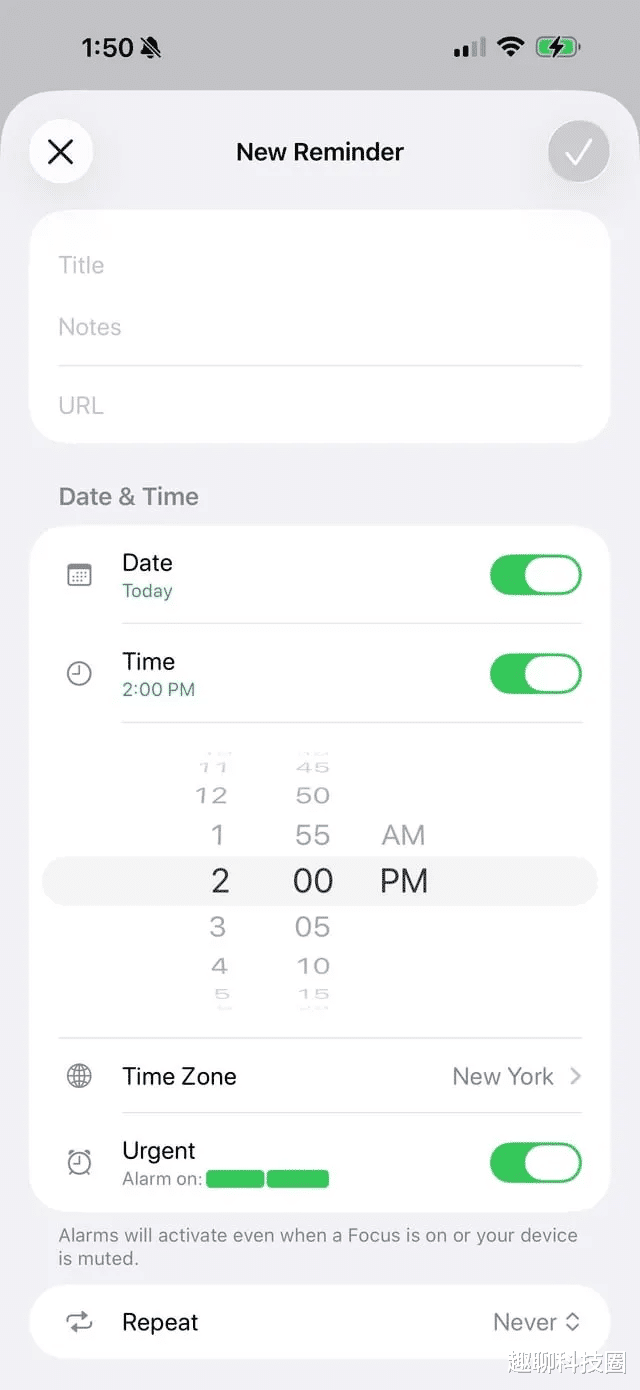Open the Repeat Never dropdown
This screenshot has width=640, height=1390.
click(x=536, y=1322)
